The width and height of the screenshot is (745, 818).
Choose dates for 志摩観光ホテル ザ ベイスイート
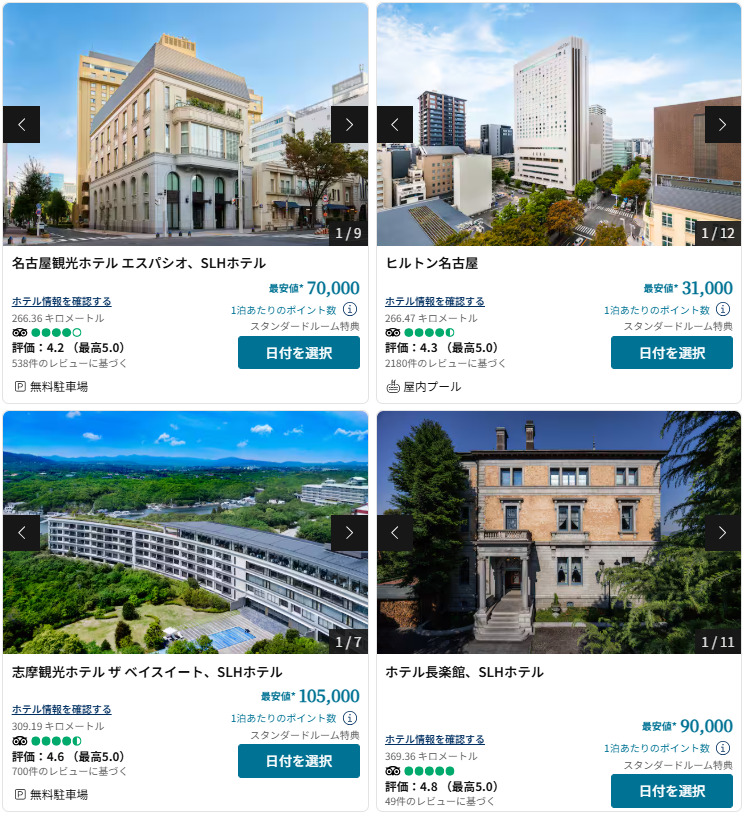point(299,761)
